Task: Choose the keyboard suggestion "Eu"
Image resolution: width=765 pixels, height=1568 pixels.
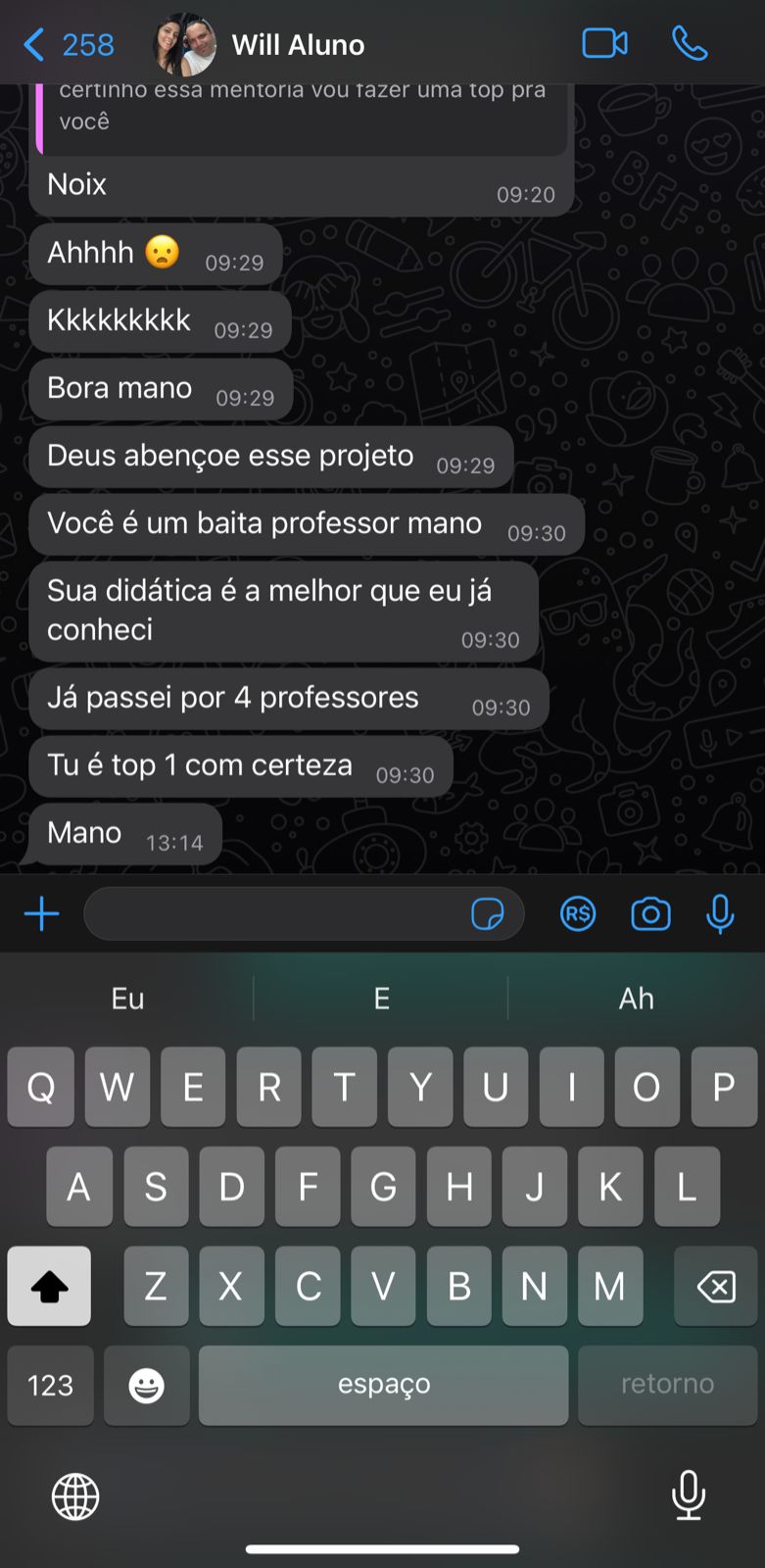Action: coord(127,999)
